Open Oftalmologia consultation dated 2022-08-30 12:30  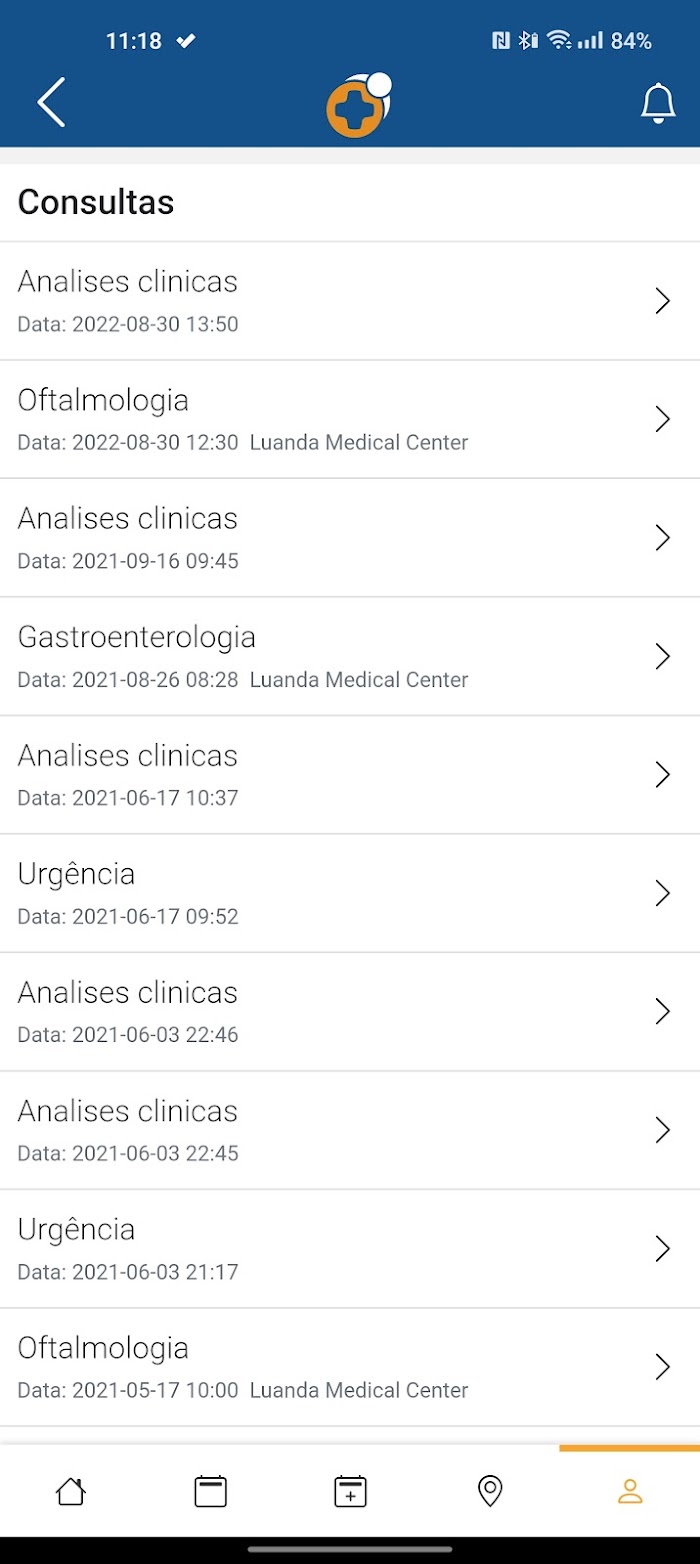350,419
